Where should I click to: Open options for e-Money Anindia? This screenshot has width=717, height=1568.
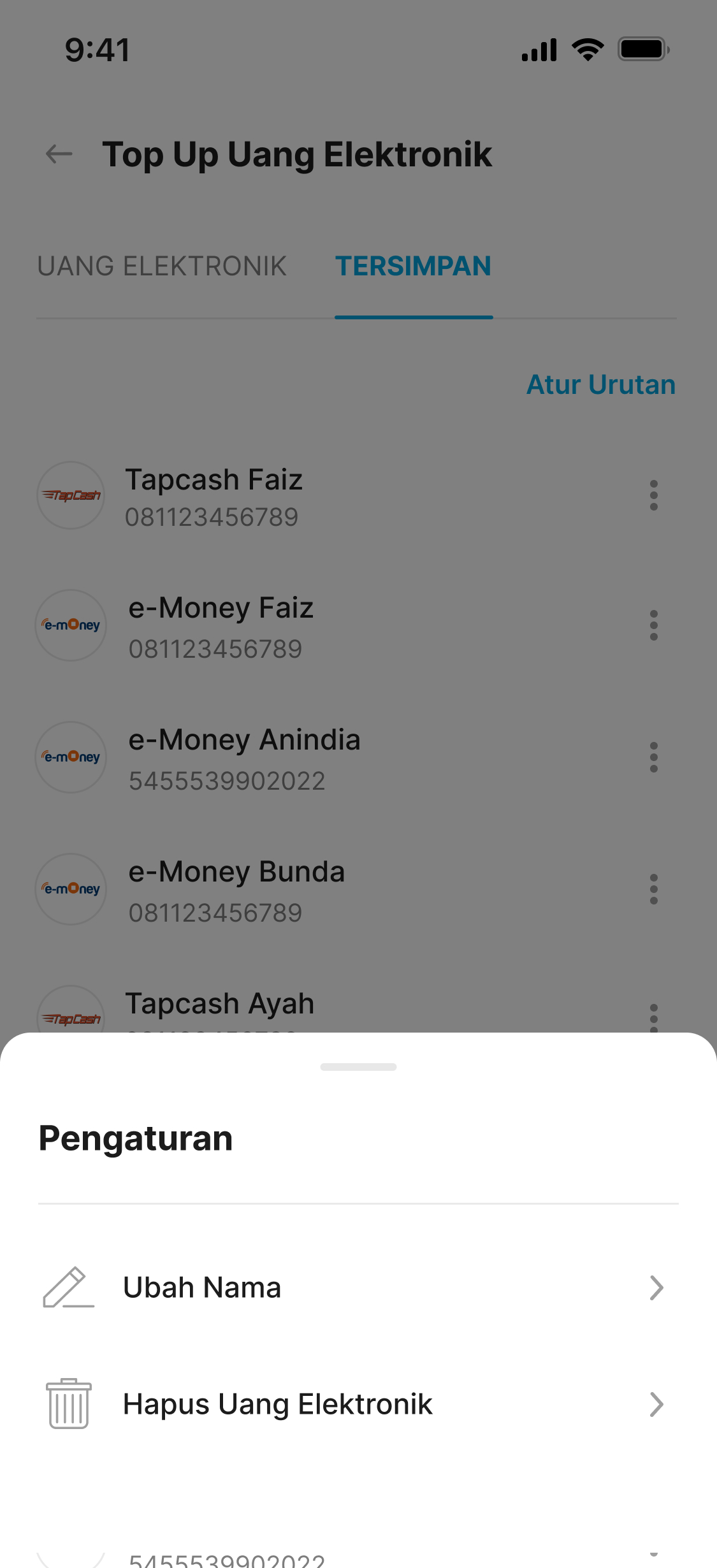point(653,757)
